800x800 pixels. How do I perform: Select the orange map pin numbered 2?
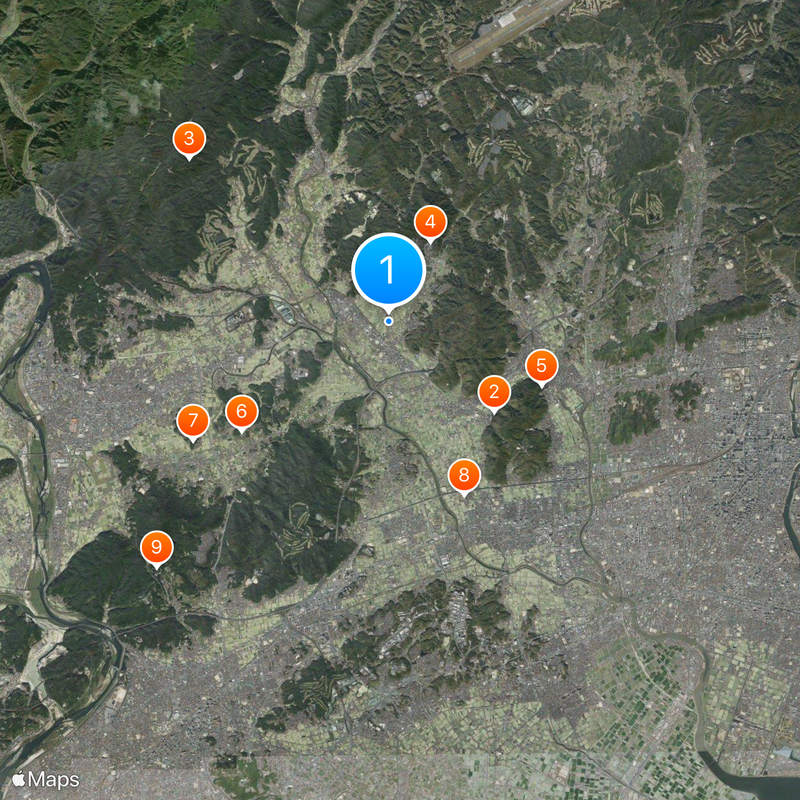click(493, 391)
